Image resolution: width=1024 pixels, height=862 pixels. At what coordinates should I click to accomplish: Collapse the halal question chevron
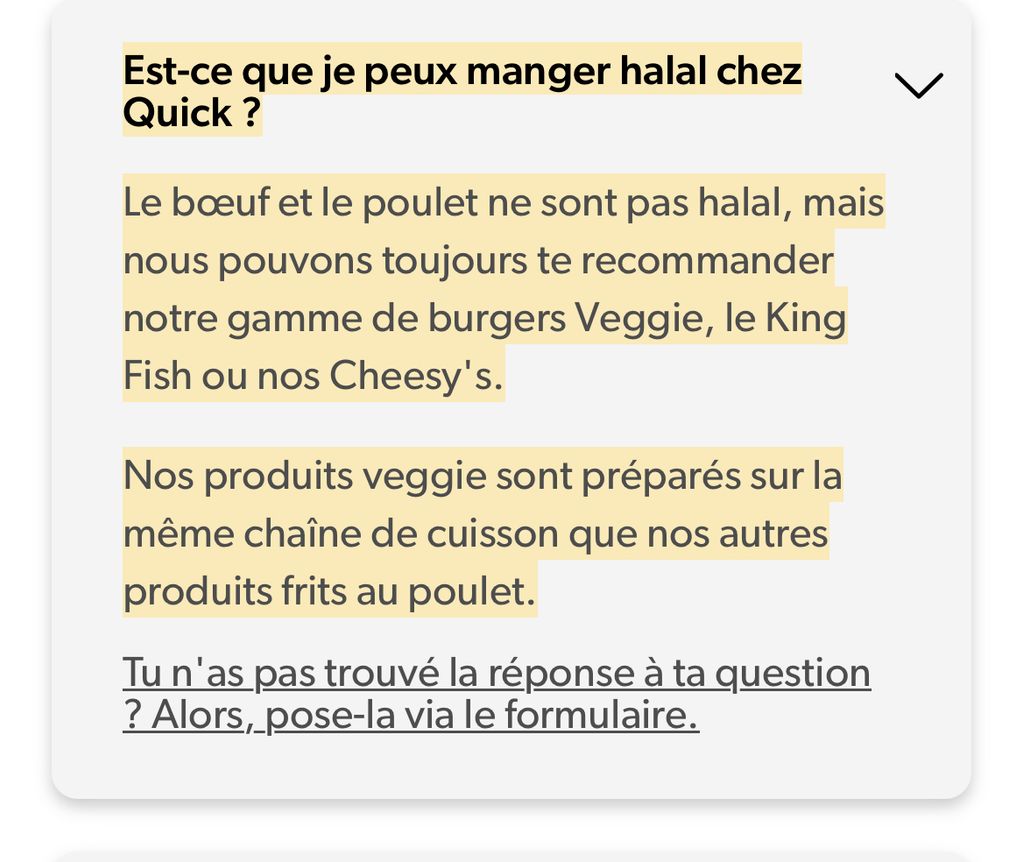[918, 86]
